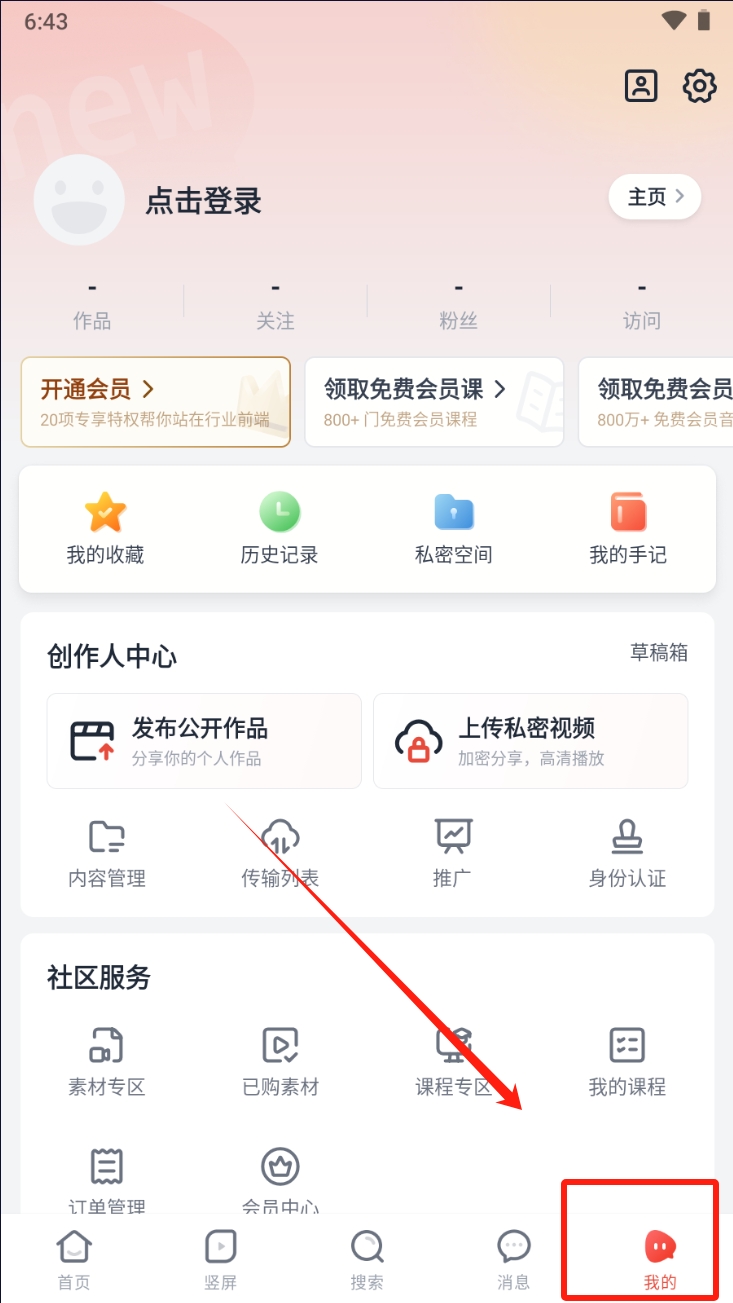This screenshot has height=1303, width=733.
Task: Open the 主页 button
Action: point(654,197)
